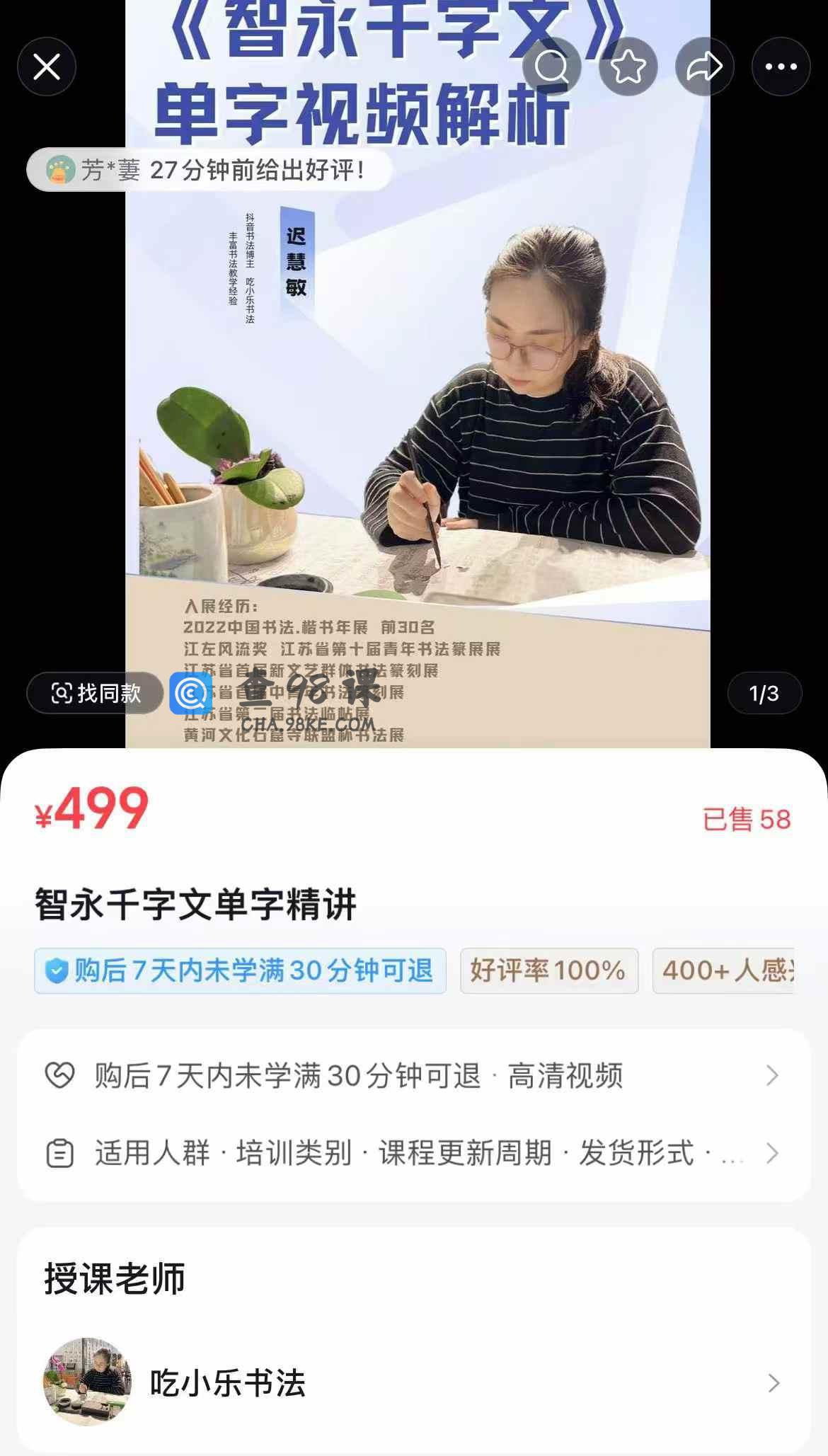The height and width of the screenshot is (1456, 828).
Task: Open the 适用人群 course parameters row
Action: pyautogui.click(x=414, y=1153)
